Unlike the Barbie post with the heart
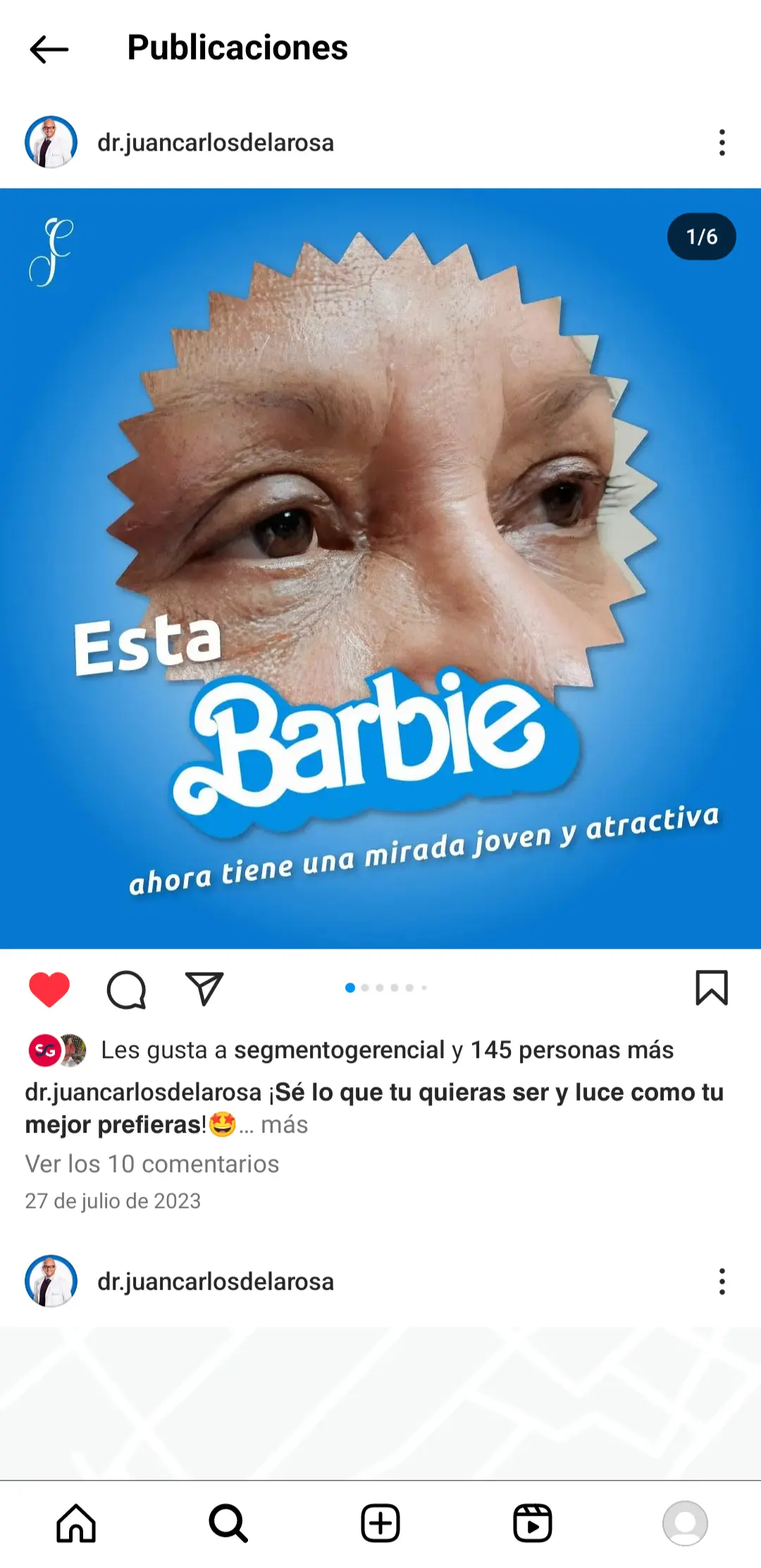Image resolution: width=761 pixels, height=1568 pixels. (x=49, y=988)
